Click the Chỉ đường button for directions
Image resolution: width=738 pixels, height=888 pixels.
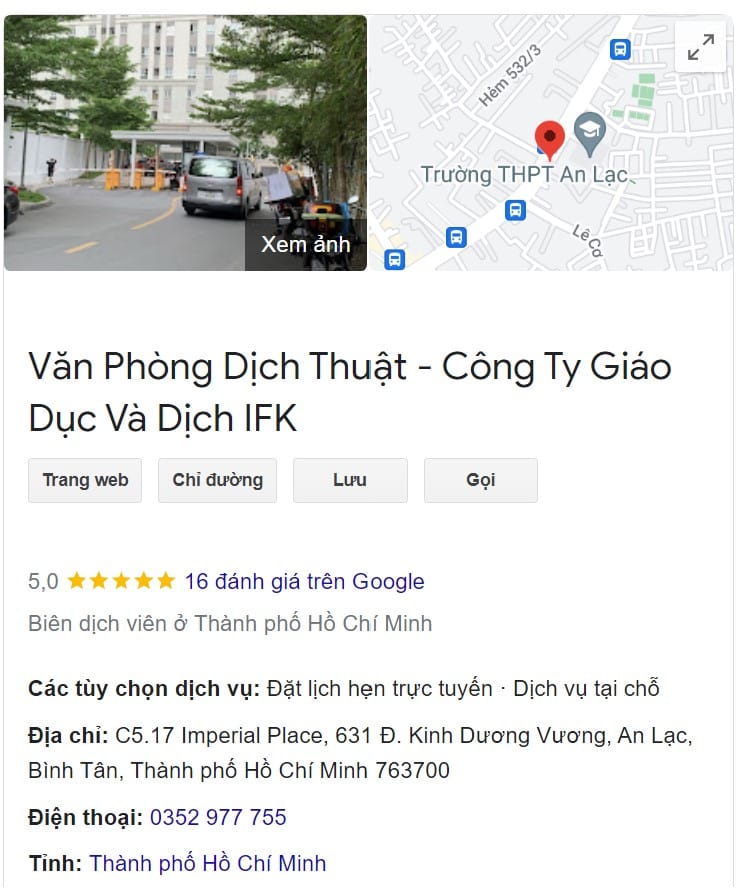tap(217, 480)
